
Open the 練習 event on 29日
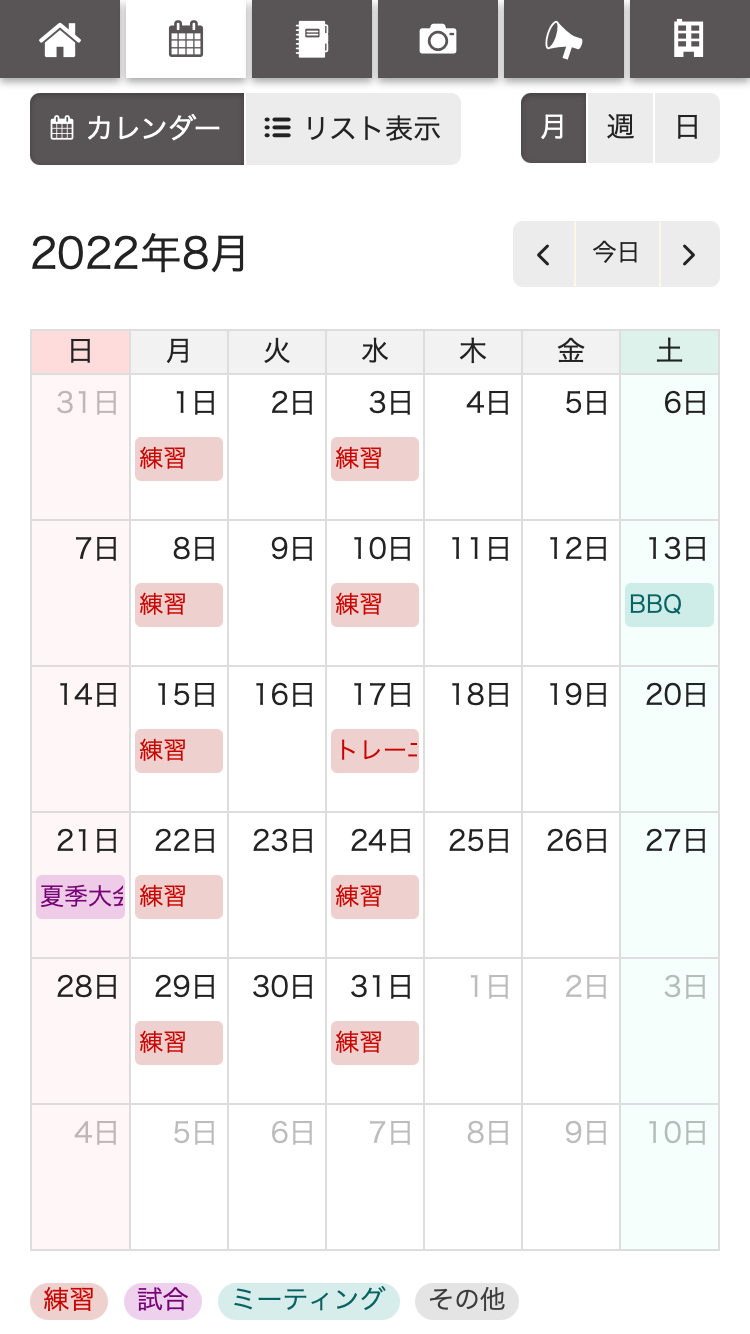pyautogui.click(x=178, y=1043)
